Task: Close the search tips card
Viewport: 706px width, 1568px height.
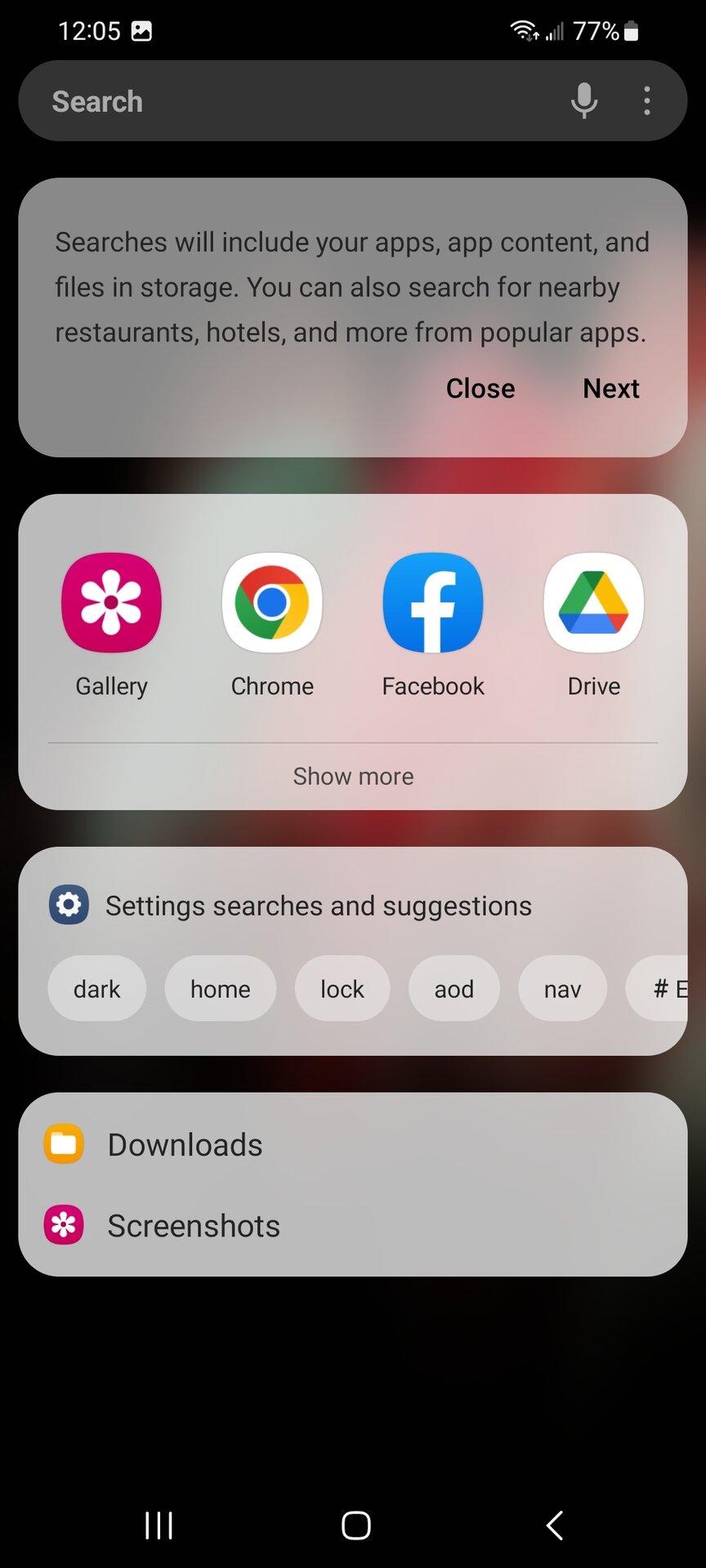Action: point(480,389)
